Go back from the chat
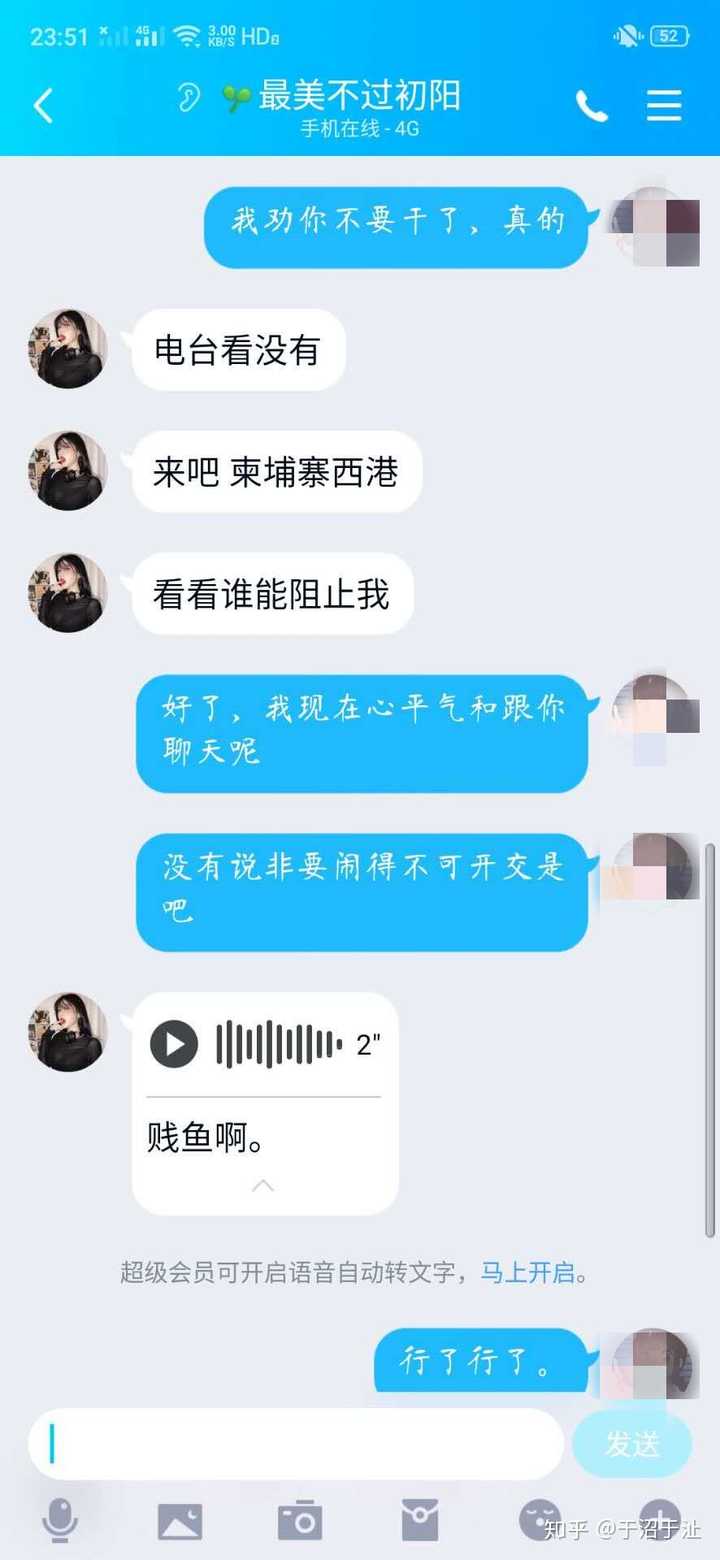Screen dimensions: 720x1560 (x=42, y=105)
